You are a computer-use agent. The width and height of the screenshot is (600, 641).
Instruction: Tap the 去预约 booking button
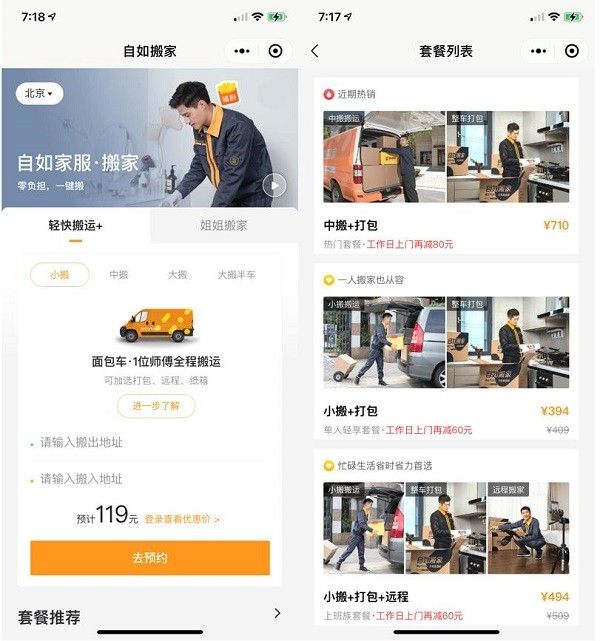click(150, 558)
